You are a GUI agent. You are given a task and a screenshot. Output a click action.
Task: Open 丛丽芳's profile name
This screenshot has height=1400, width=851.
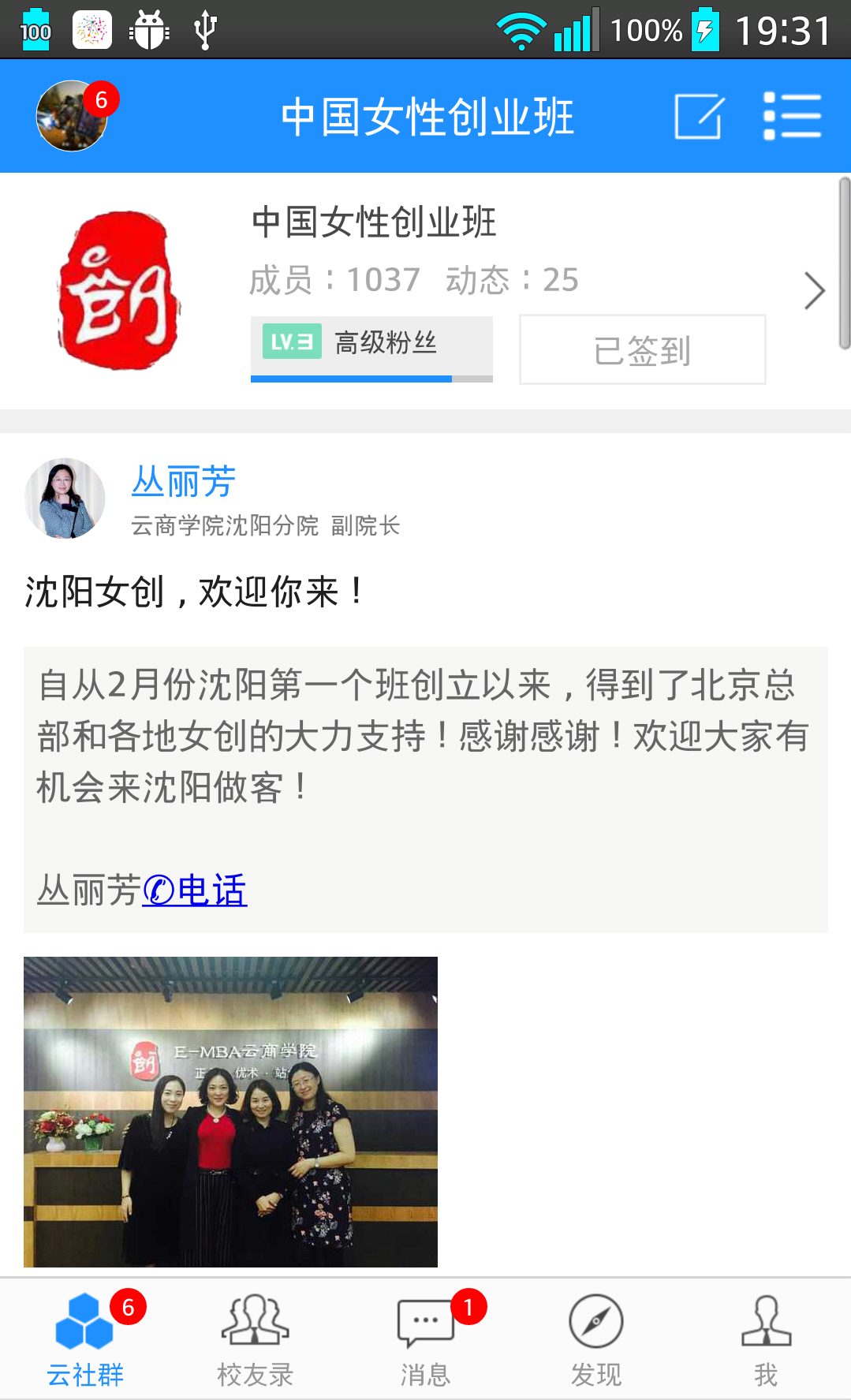point(184,481)
